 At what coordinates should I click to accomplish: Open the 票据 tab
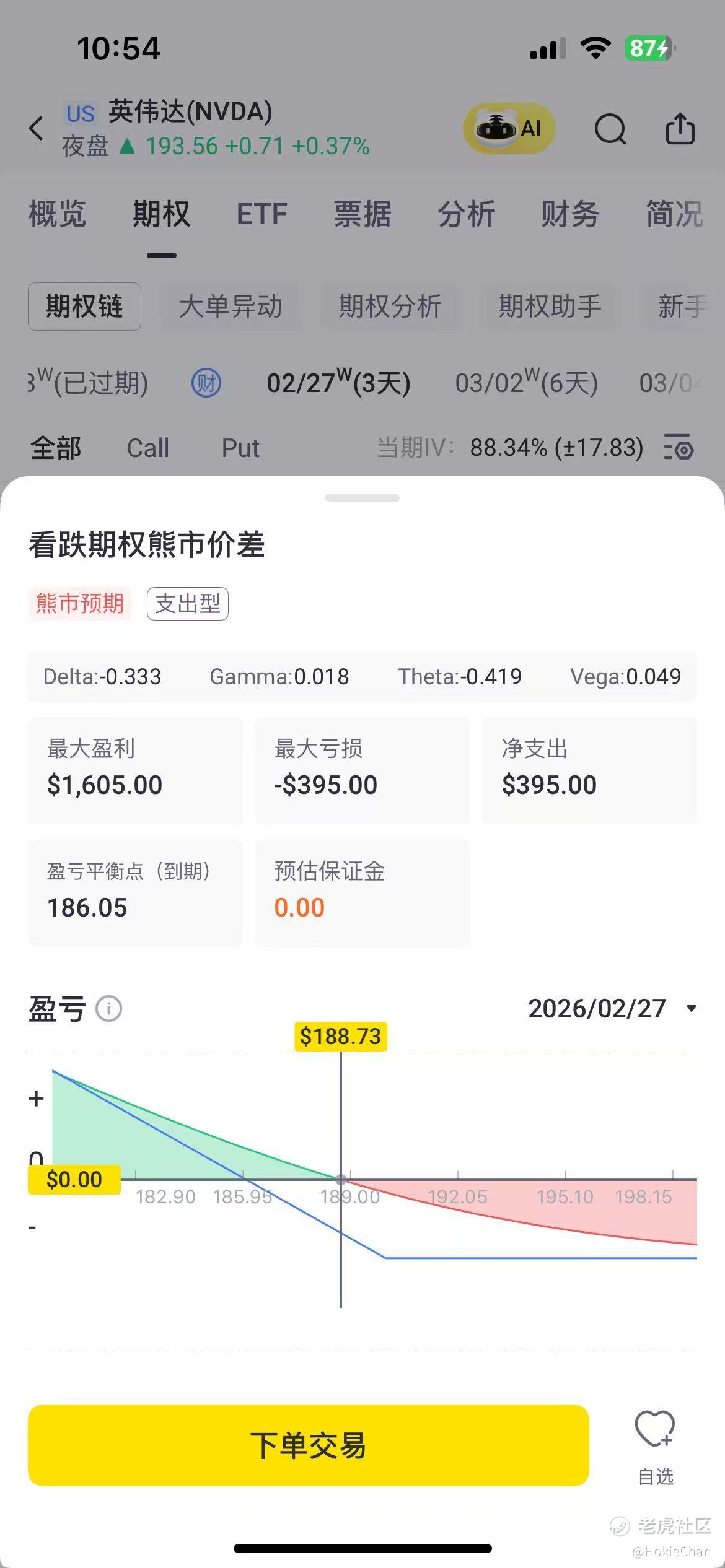[x=362, y=214]
